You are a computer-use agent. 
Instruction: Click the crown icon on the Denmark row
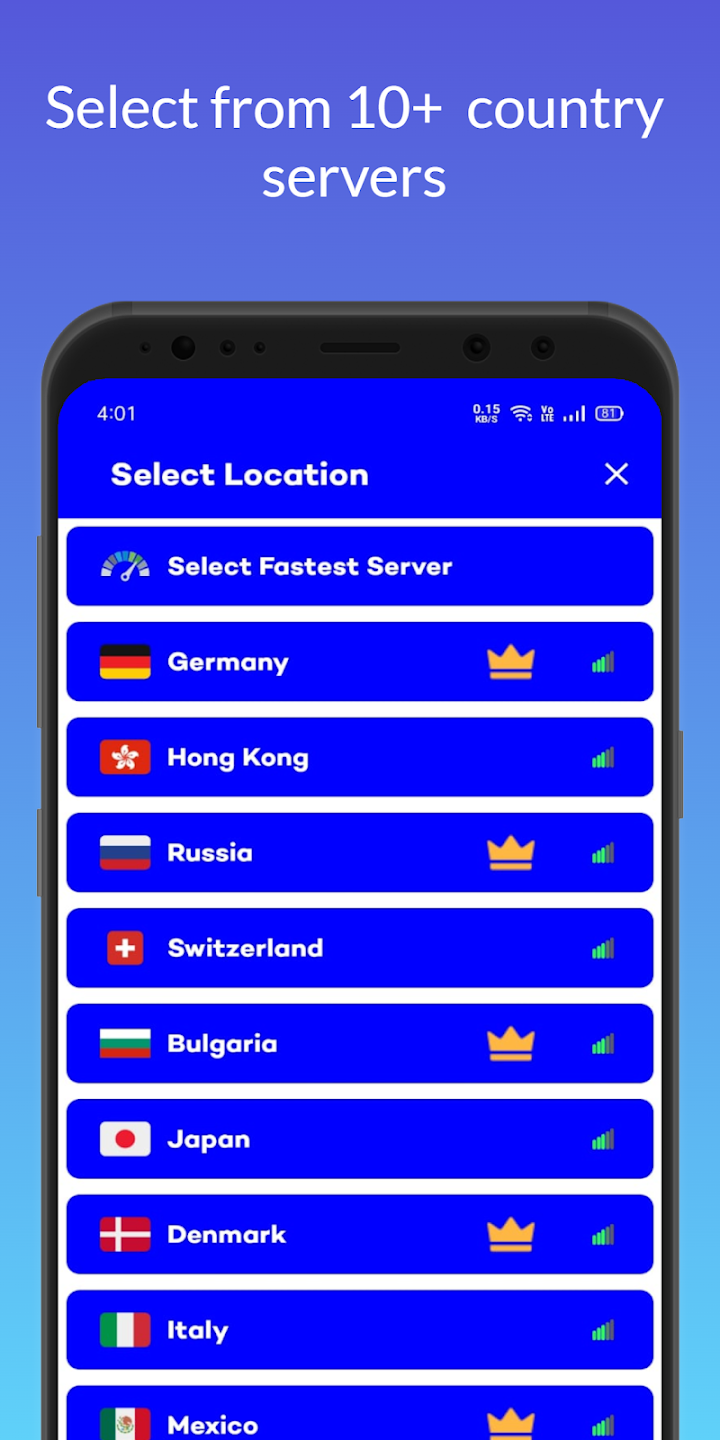point(511,1234)
